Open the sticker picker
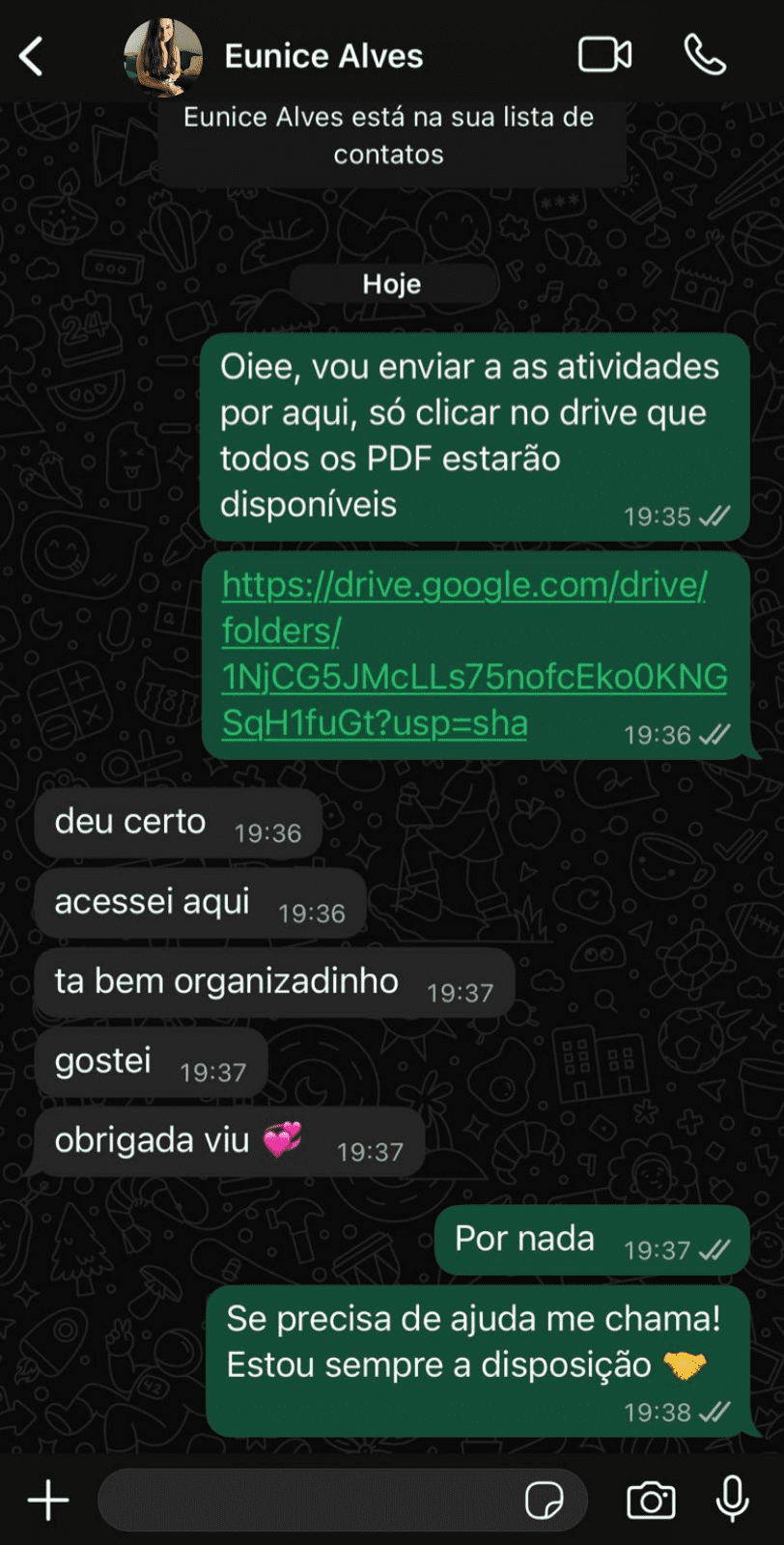The width and height of the screenshot is (784, 1545). pyautogui.click(x=545, y=1501)
